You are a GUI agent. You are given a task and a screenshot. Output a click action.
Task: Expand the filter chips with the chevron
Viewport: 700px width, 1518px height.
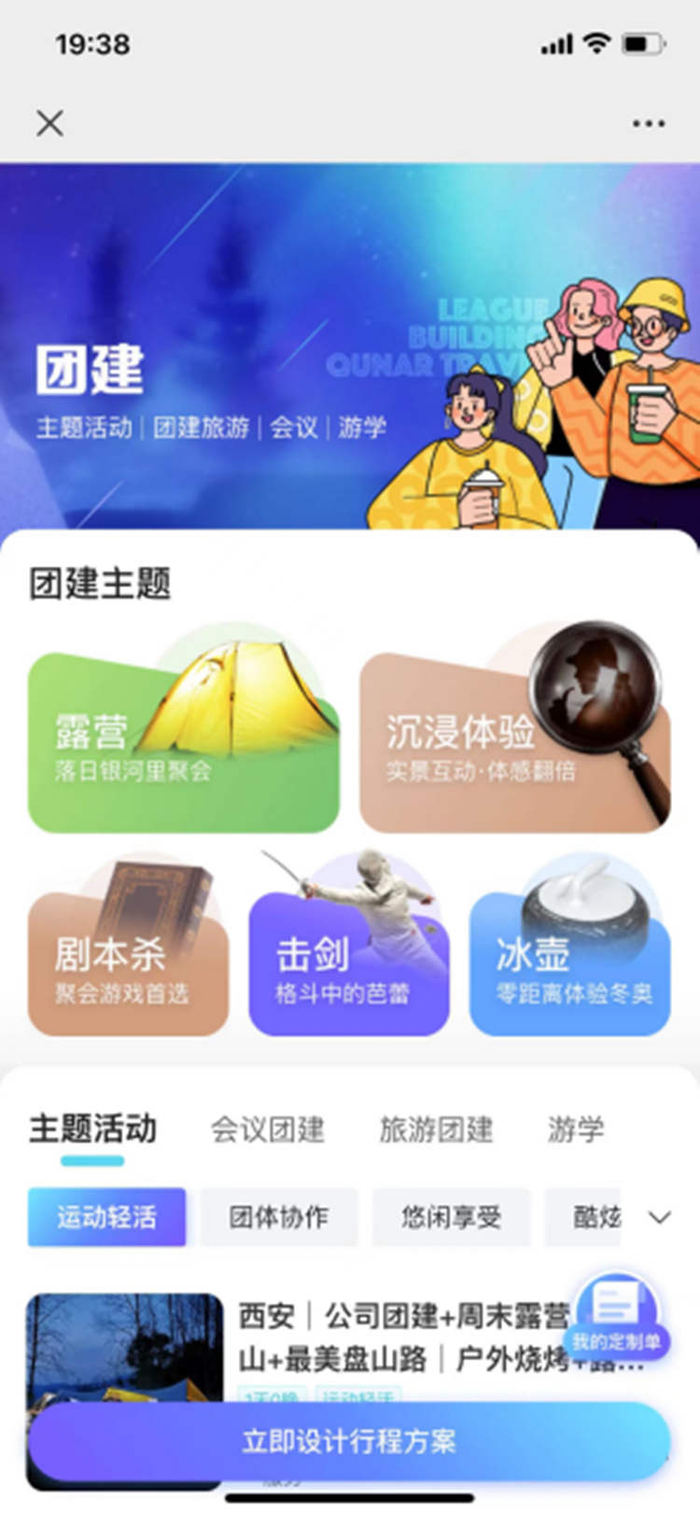[x=659, y=1217]
